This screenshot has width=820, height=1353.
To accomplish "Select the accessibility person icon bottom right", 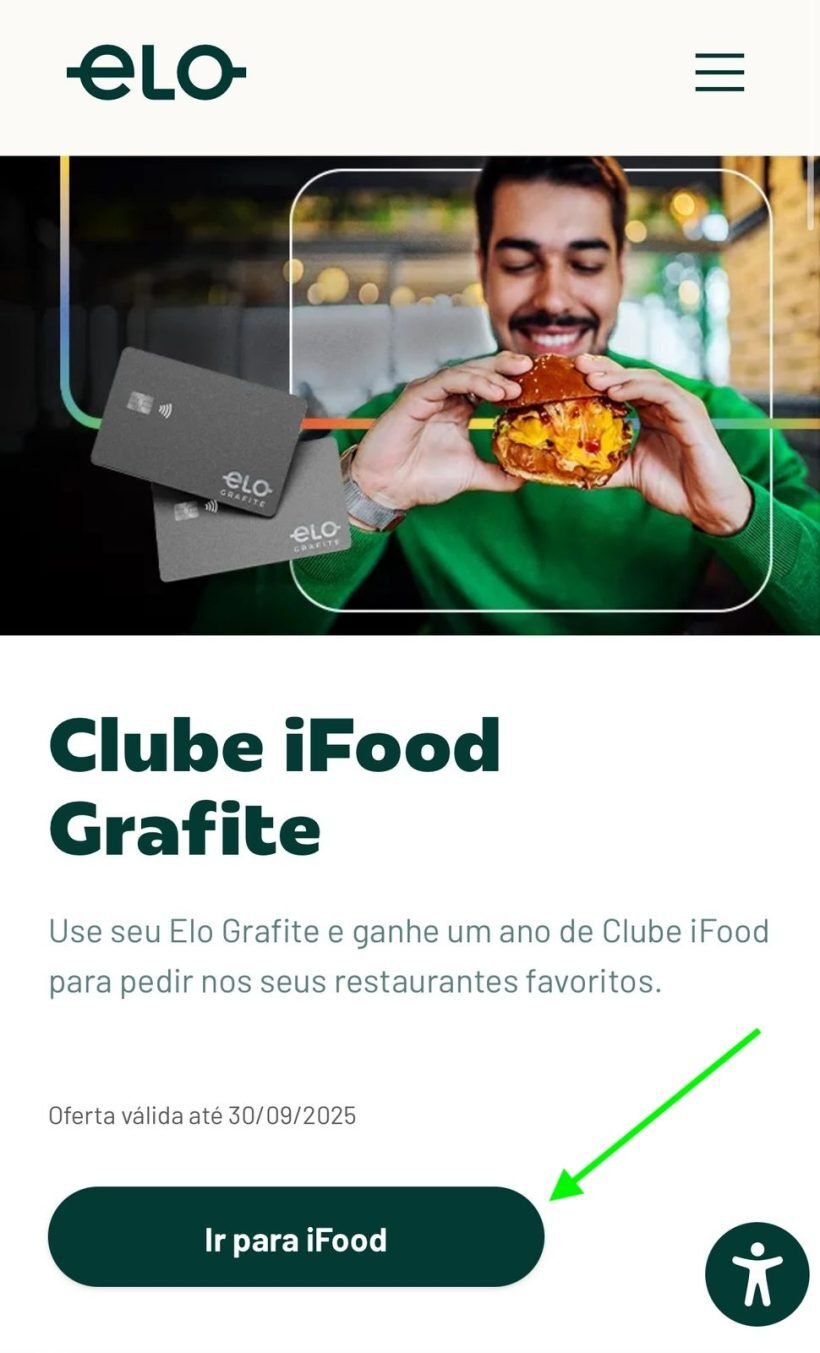I will [x=758, y=1273].
